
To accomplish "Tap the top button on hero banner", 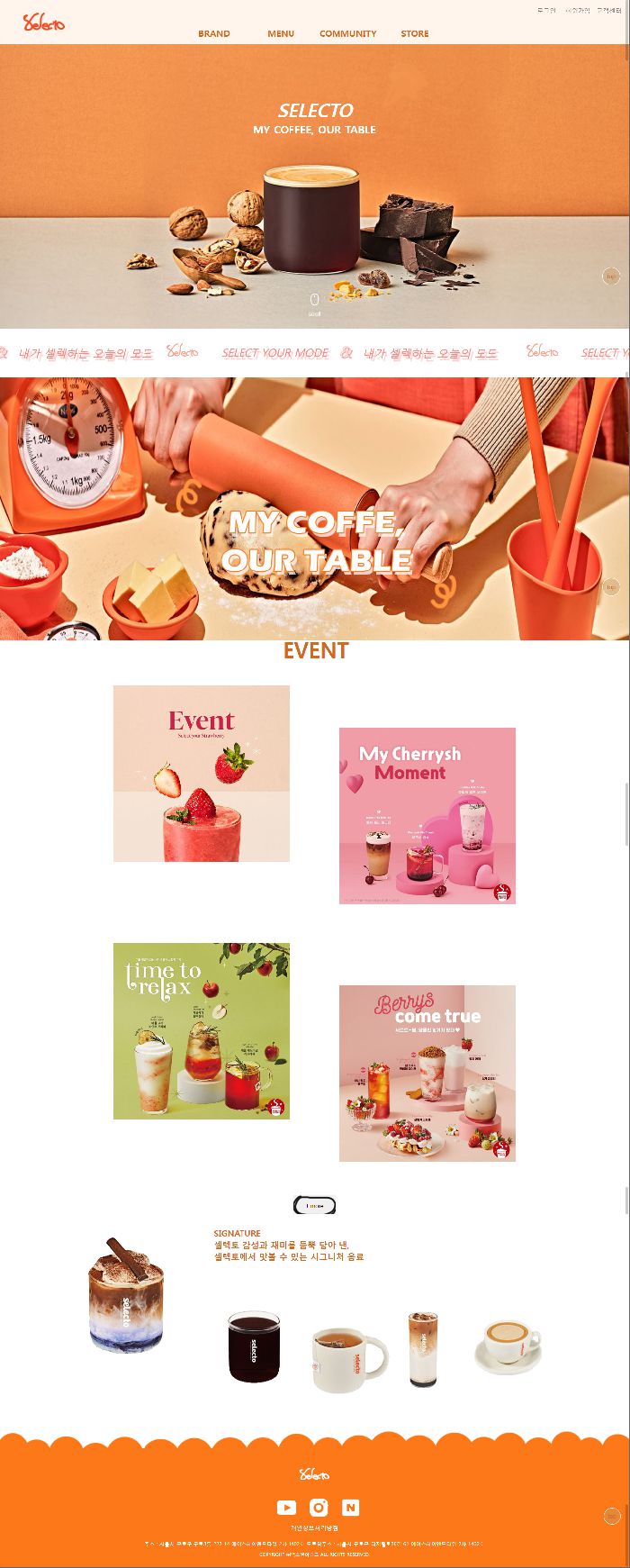I will [x=611, y=276].
